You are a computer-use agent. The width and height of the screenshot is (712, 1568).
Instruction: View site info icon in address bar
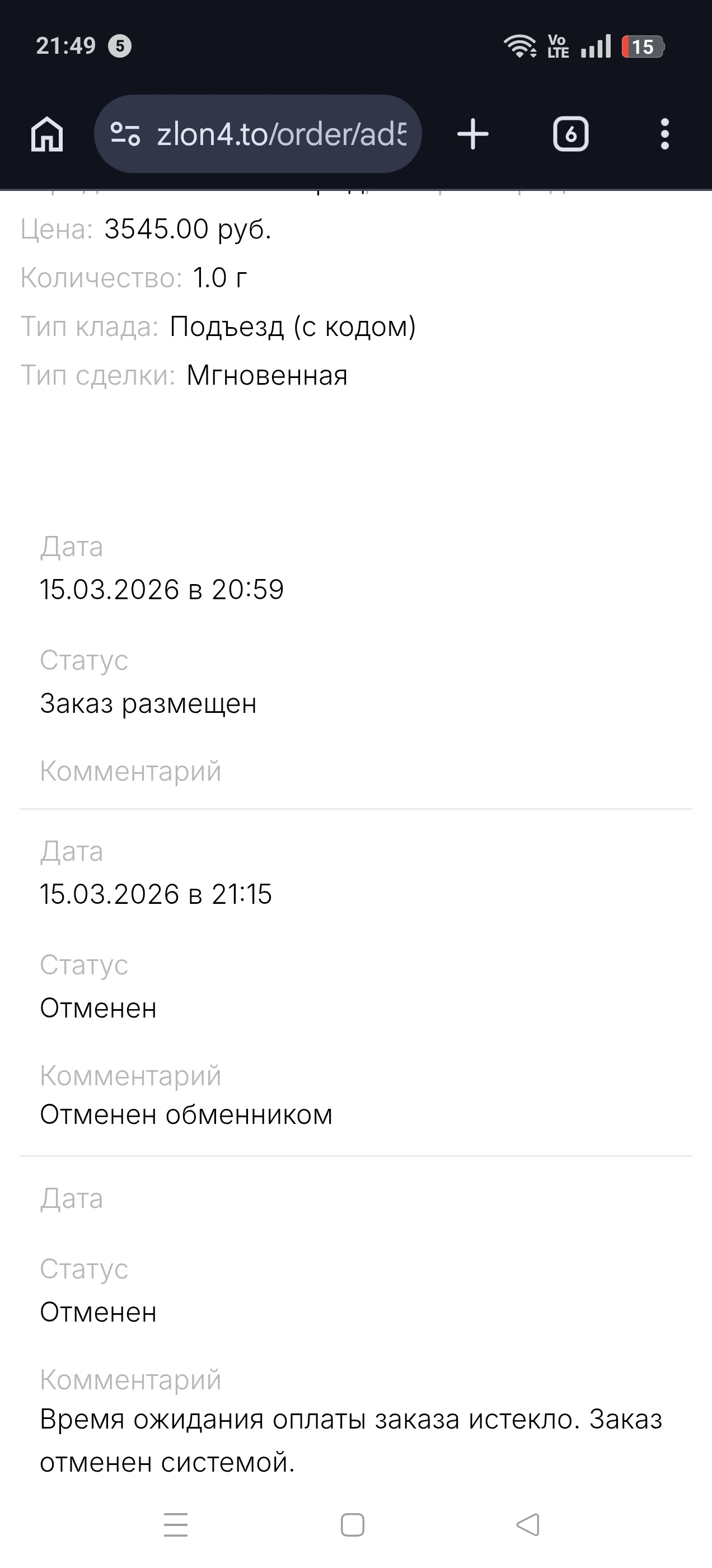coord(125,134)
